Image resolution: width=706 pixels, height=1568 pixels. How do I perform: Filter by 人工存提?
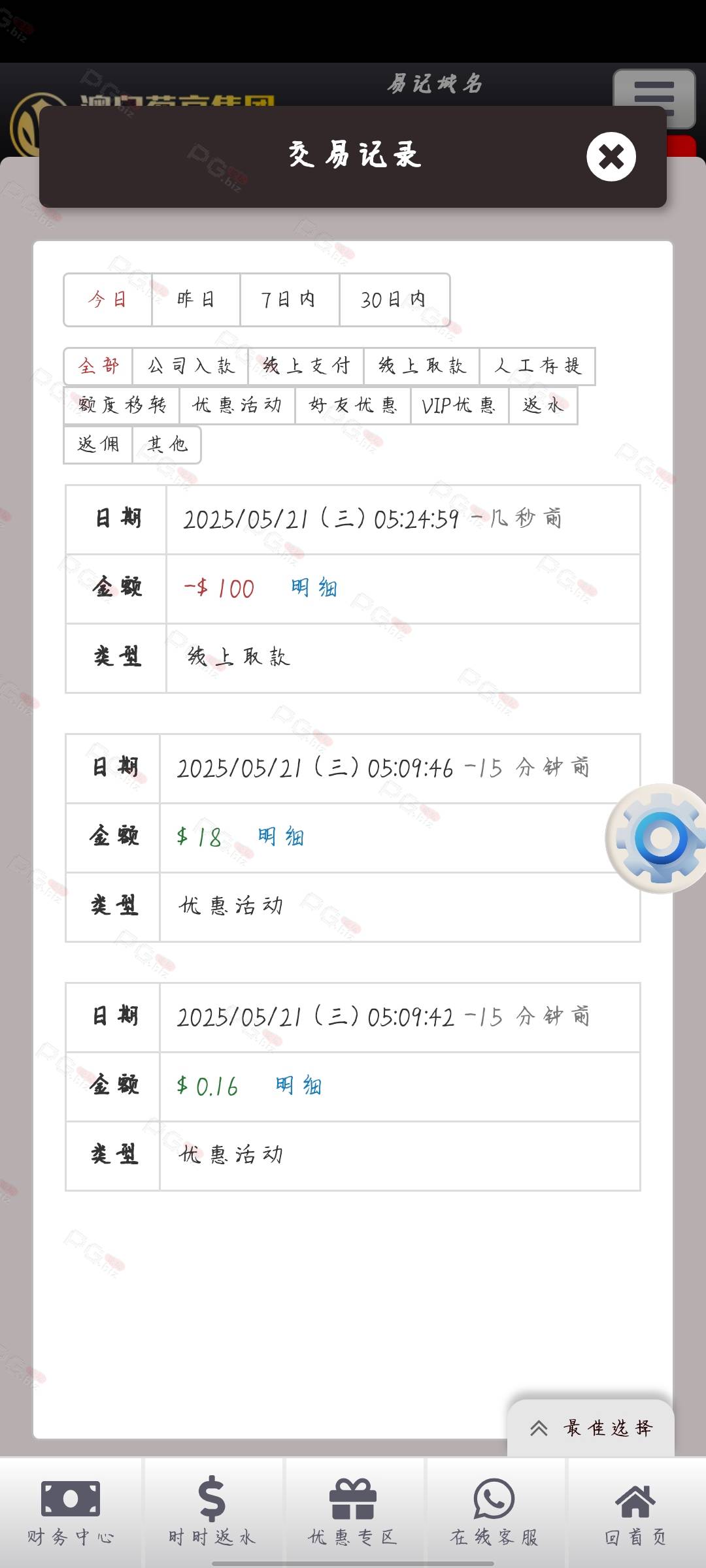537,366
